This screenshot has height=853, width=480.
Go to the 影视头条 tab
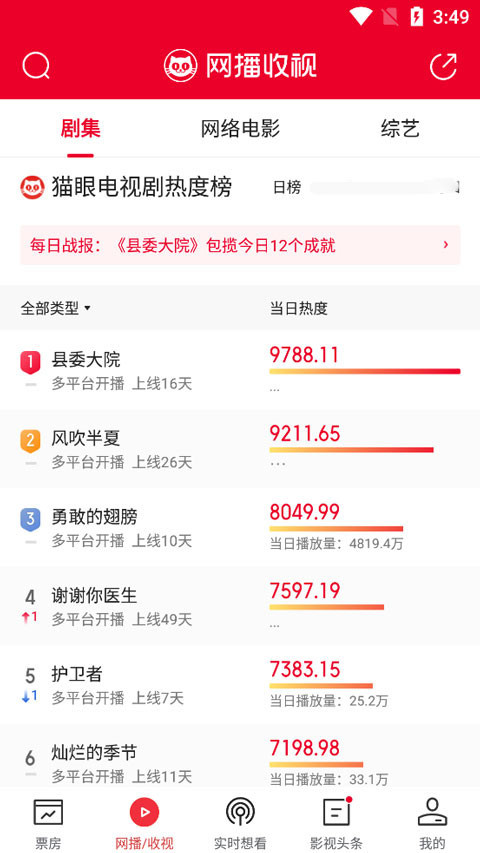pyautogui.click(x=336, y=823)
